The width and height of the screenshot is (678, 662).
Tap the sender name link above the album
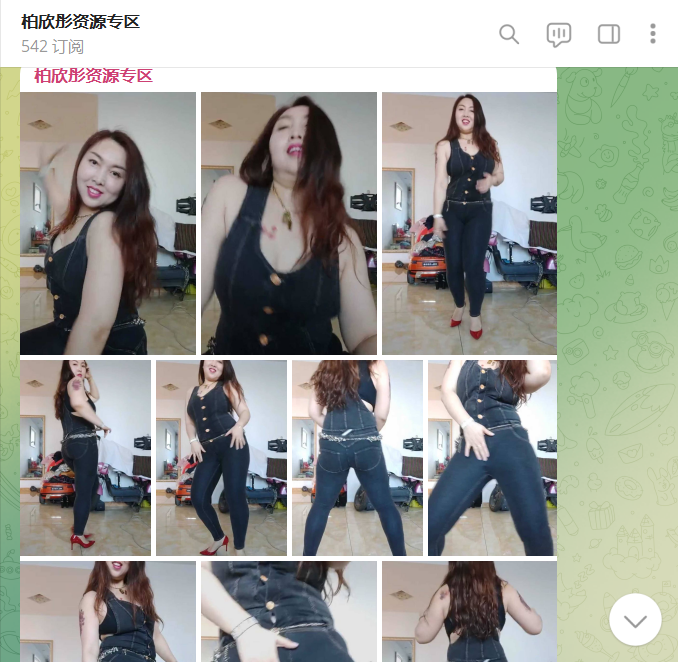coord(93,75)
